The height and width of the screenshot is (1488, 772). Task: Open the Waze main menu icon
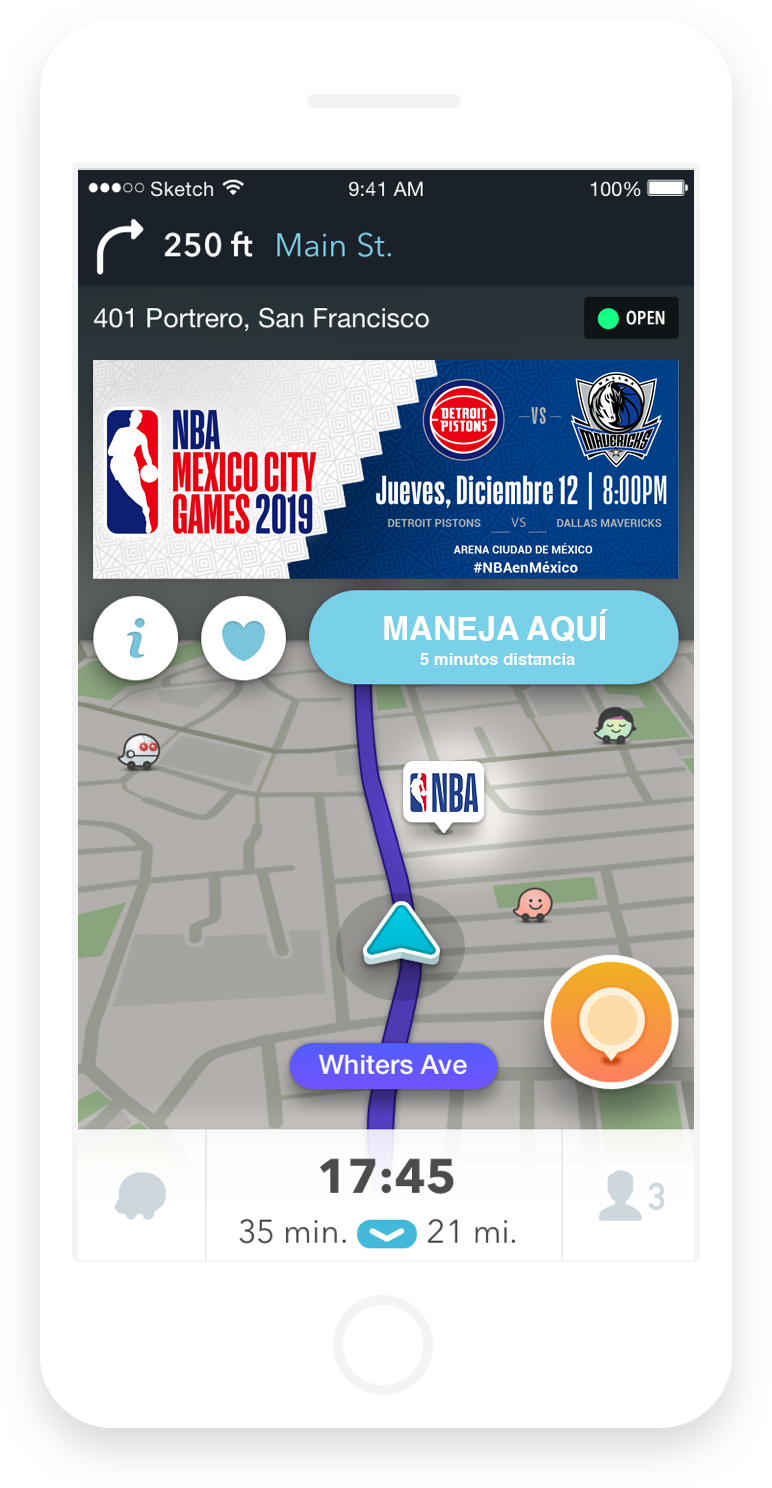[x=141, y=1195]
